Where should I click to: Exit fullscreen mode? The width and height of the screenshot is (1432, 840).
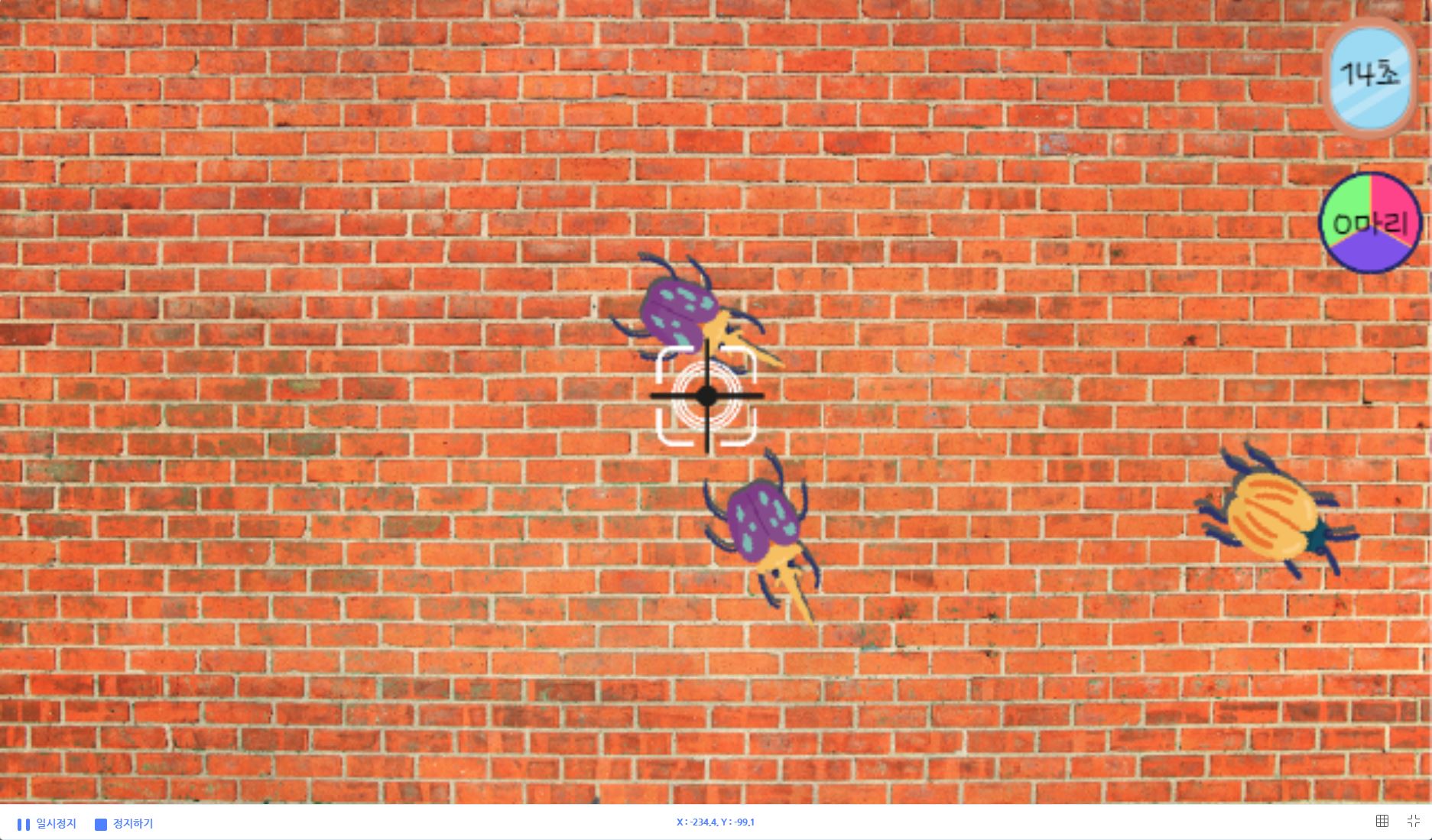coord(1413,821)
